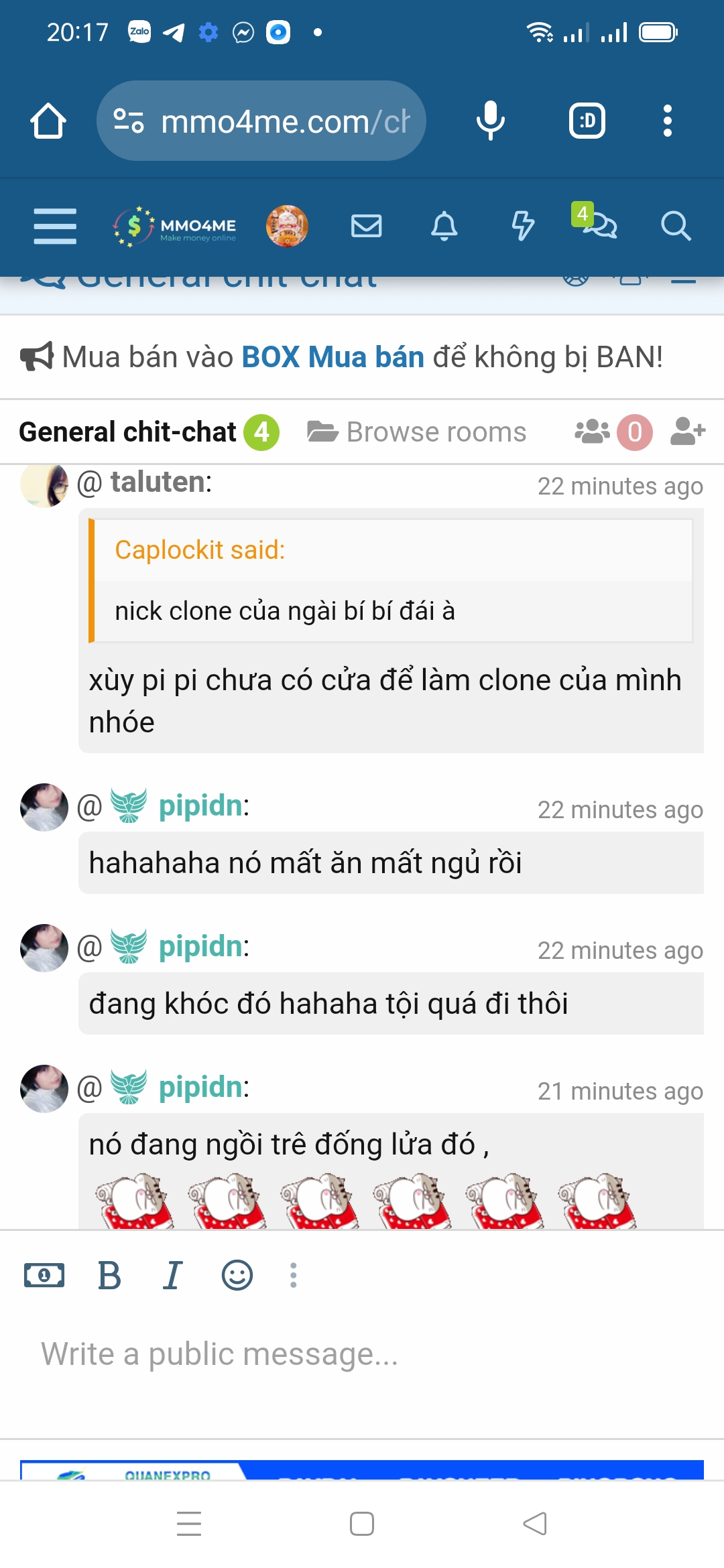
Task: Open my profile avatar menu
Action: (287, 226)
